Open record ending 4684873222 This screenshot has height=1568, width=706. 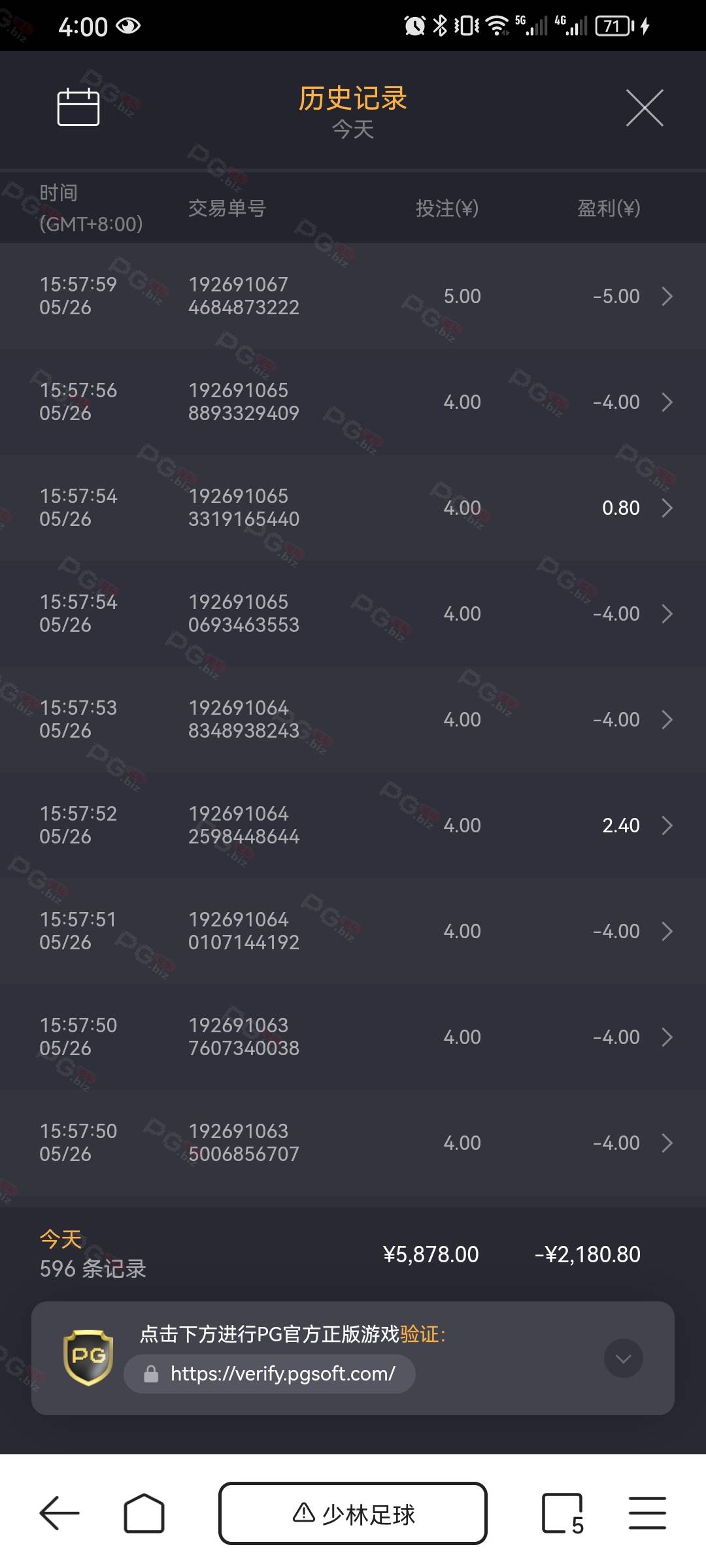353,296
